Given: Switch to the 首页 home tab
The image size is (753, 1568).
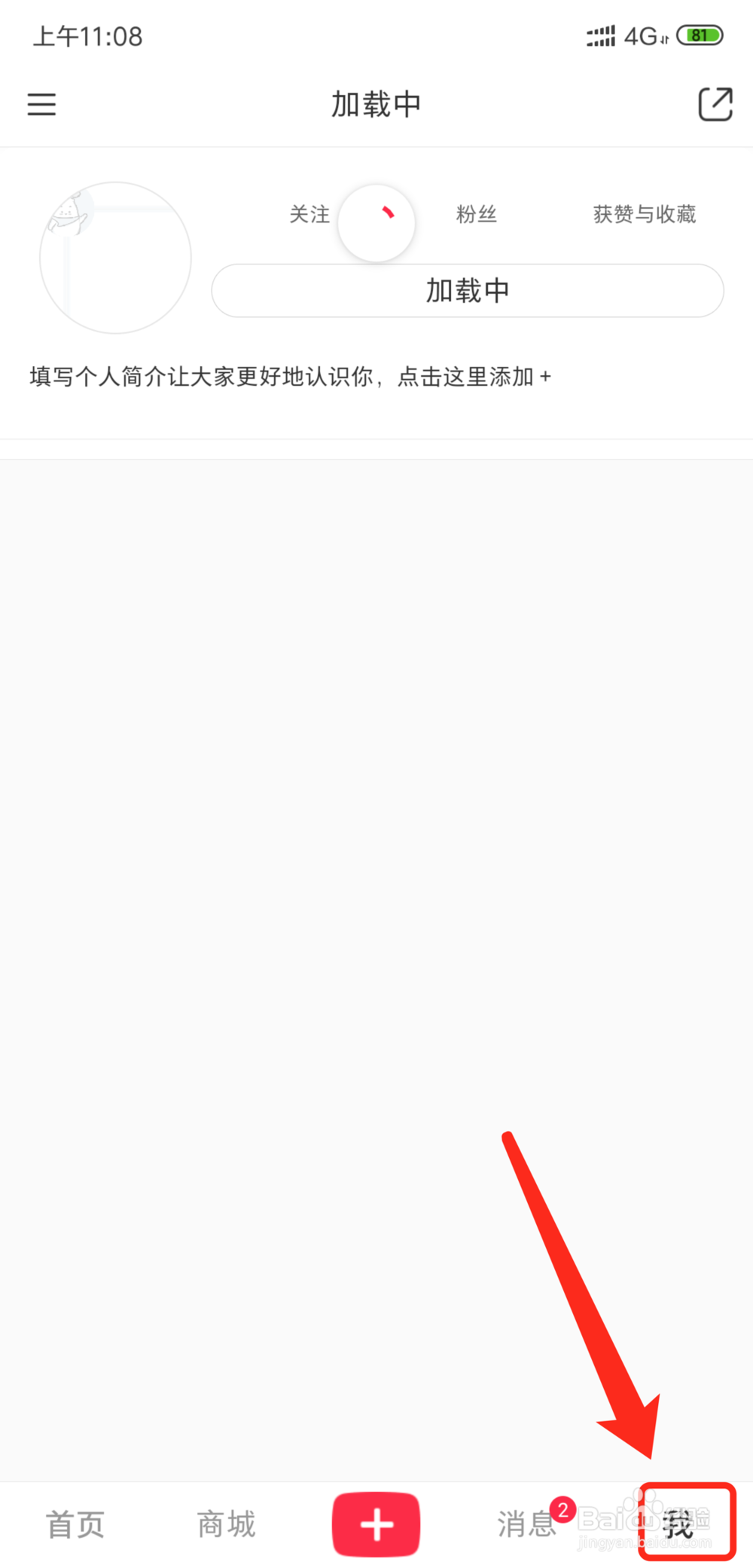Looking at the screenshot, I should 75,1524.
